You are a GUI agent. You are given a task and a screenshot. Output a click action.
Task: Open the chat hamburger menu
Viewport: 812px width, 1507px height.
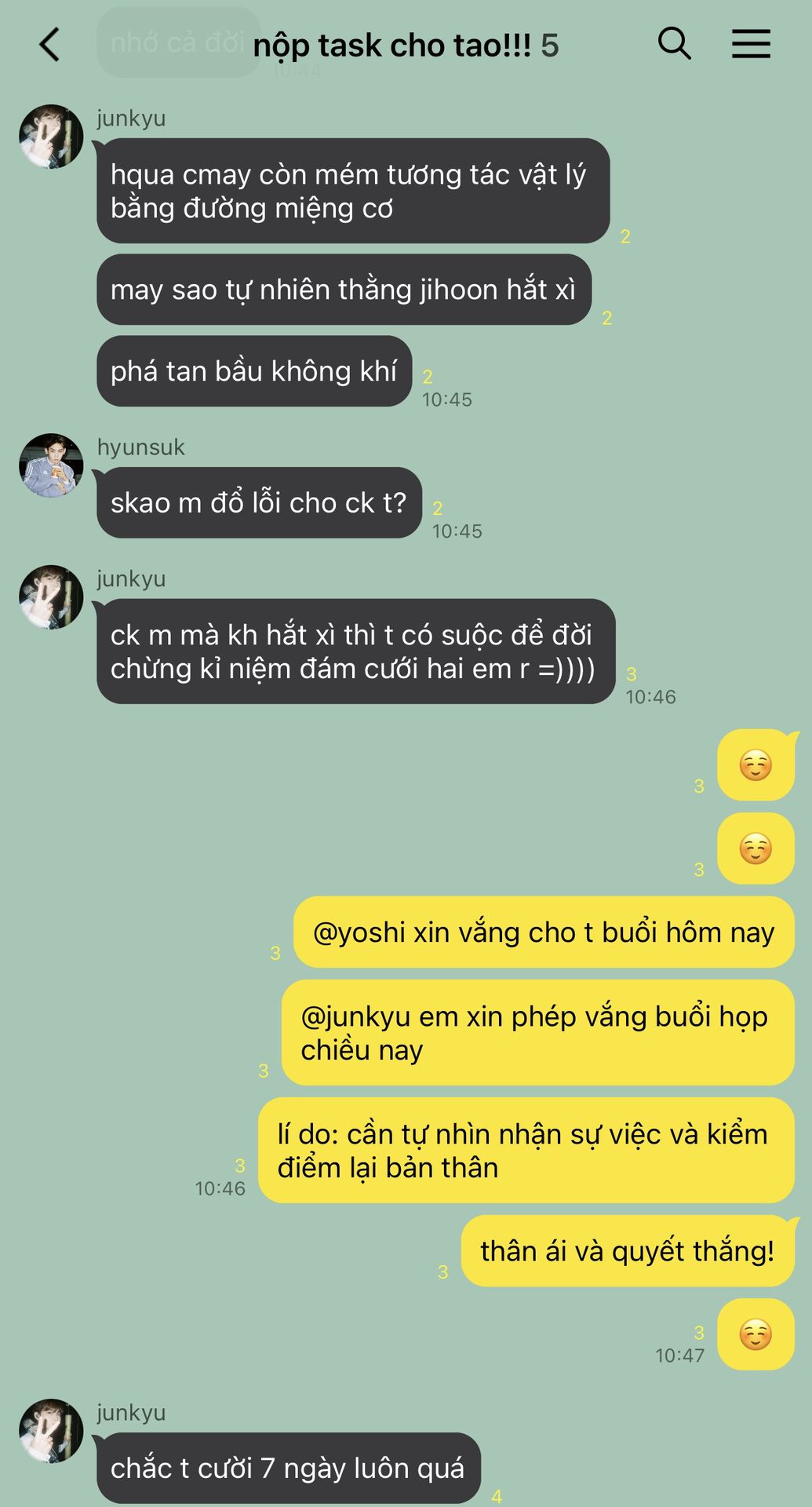coord(751,44)
